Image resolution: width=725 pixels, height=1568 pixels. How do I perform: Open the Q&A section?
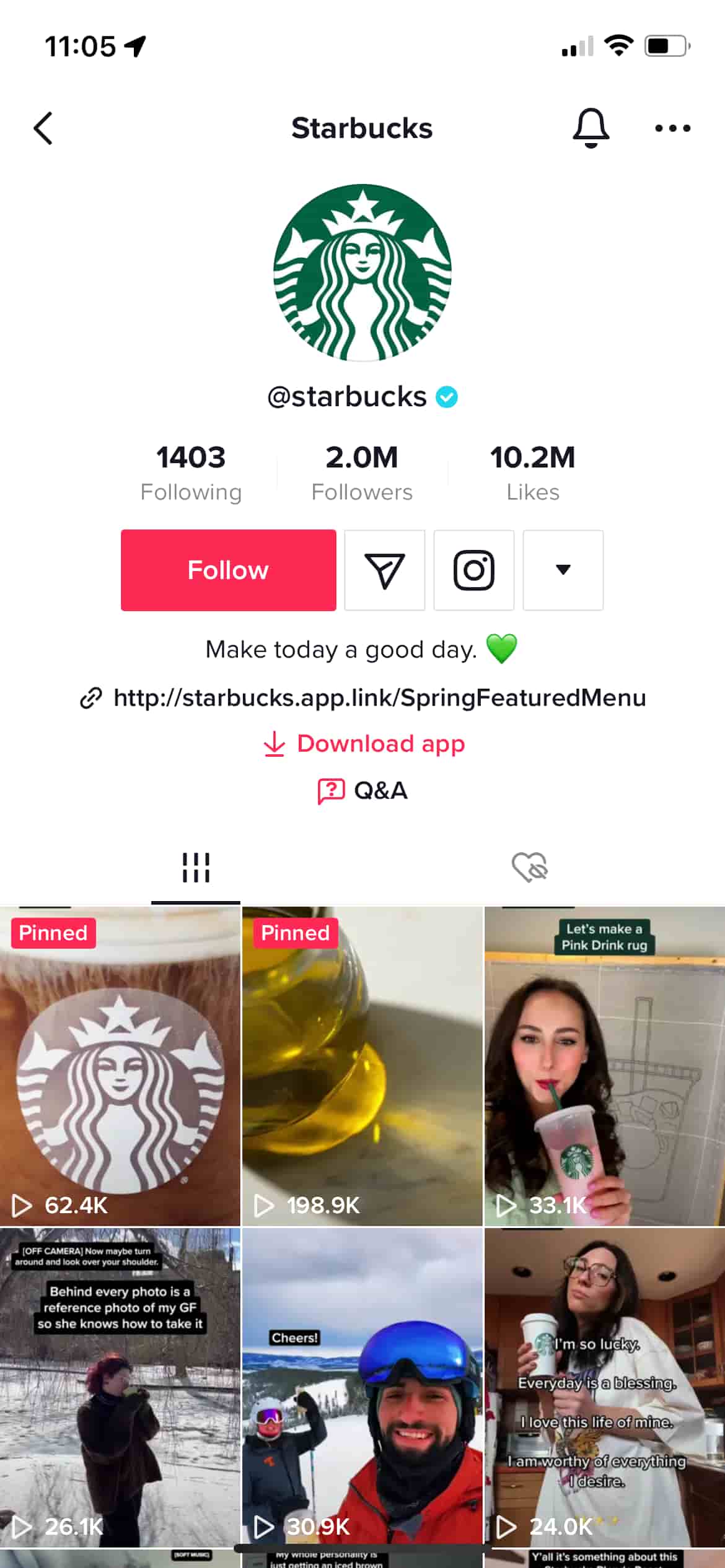point(362,790)
